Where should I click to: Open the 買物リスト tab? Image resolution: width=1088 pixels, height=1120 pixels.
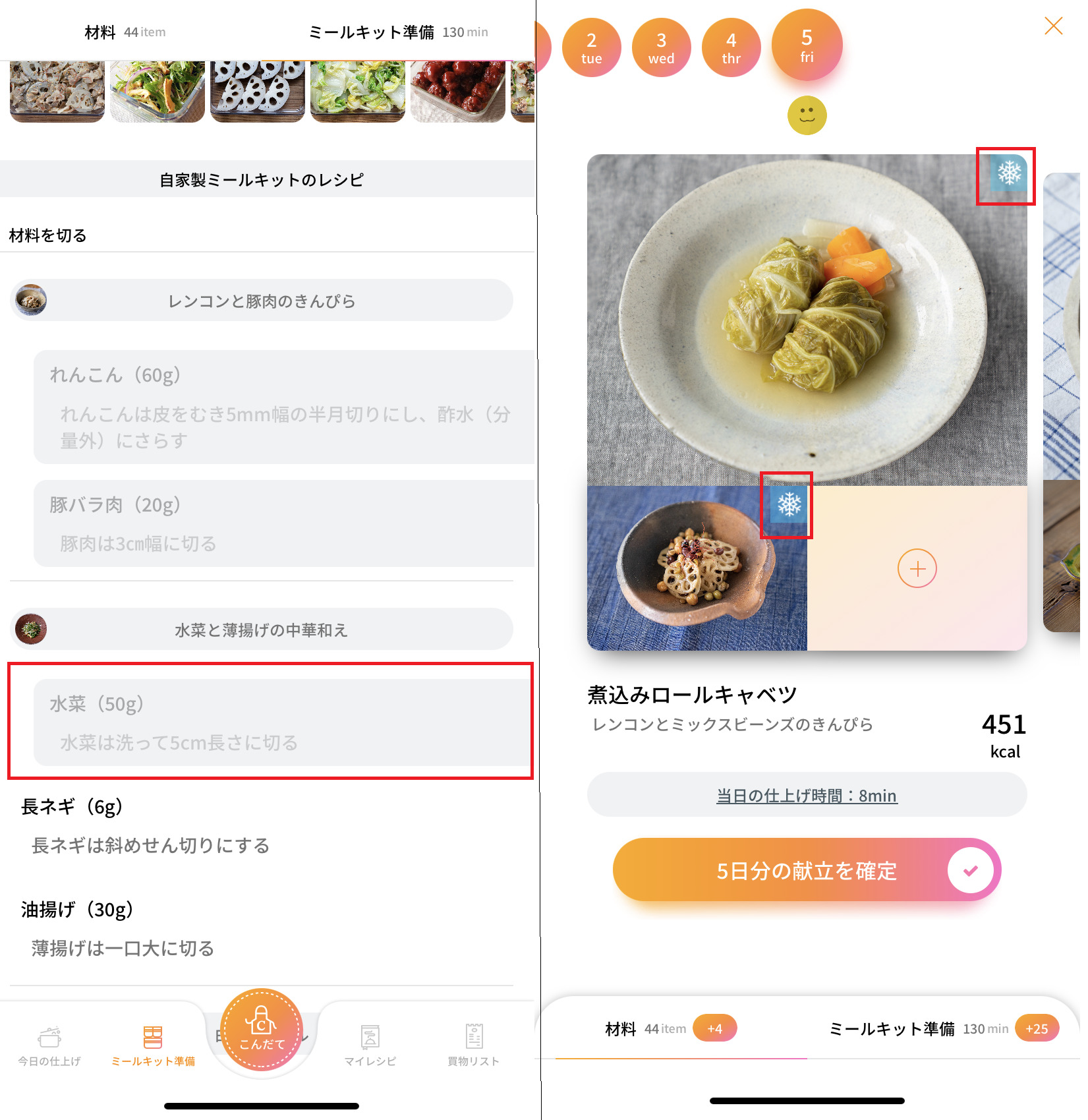(473, 1045)
